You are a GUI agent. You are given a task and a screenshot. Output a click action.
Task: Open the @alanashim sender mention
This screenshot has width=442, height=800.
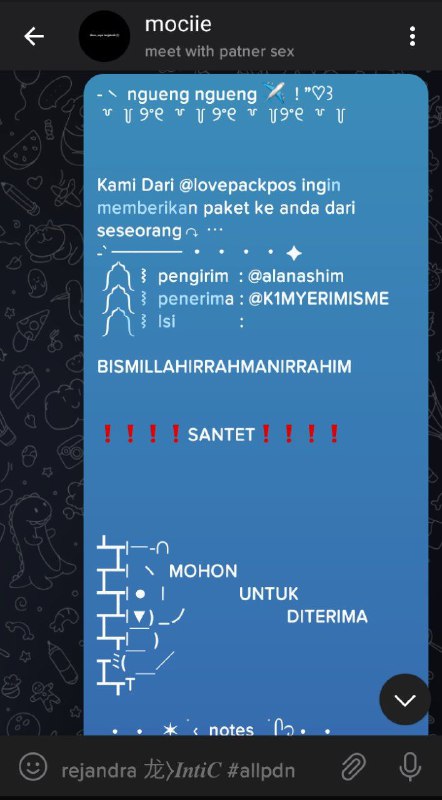click(x=296, y=277)
